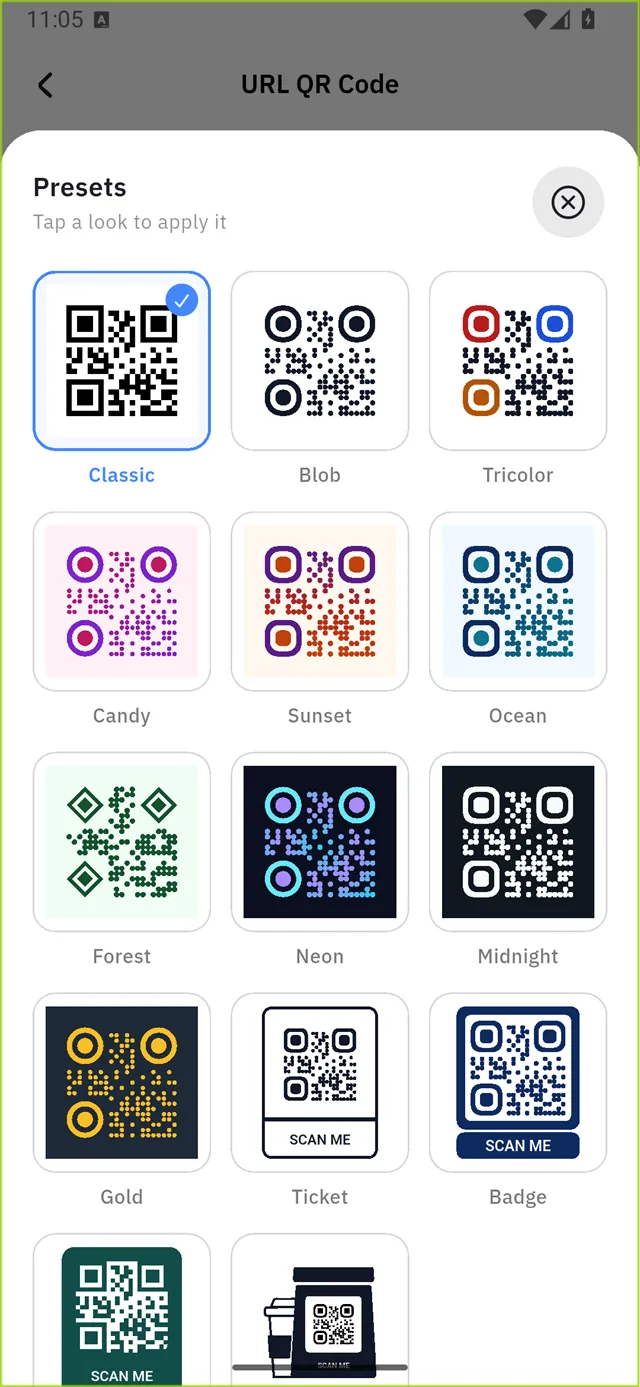Go back from URL QR Code
The width and height of the screenshot is (640, 1387).
point(45,85)
